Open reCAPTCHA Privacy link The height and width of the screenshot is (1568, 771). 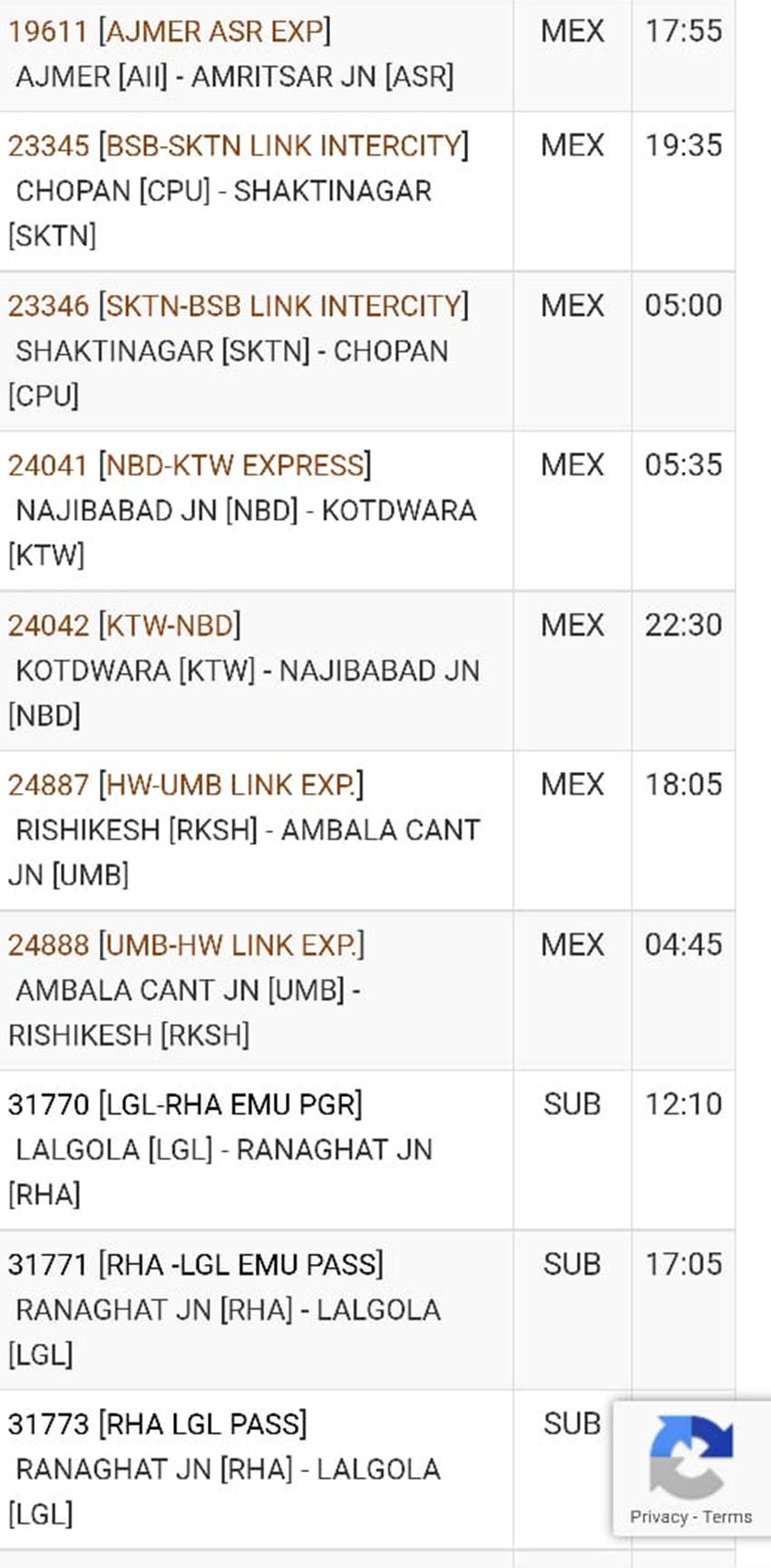click(x=659, y=1516)
